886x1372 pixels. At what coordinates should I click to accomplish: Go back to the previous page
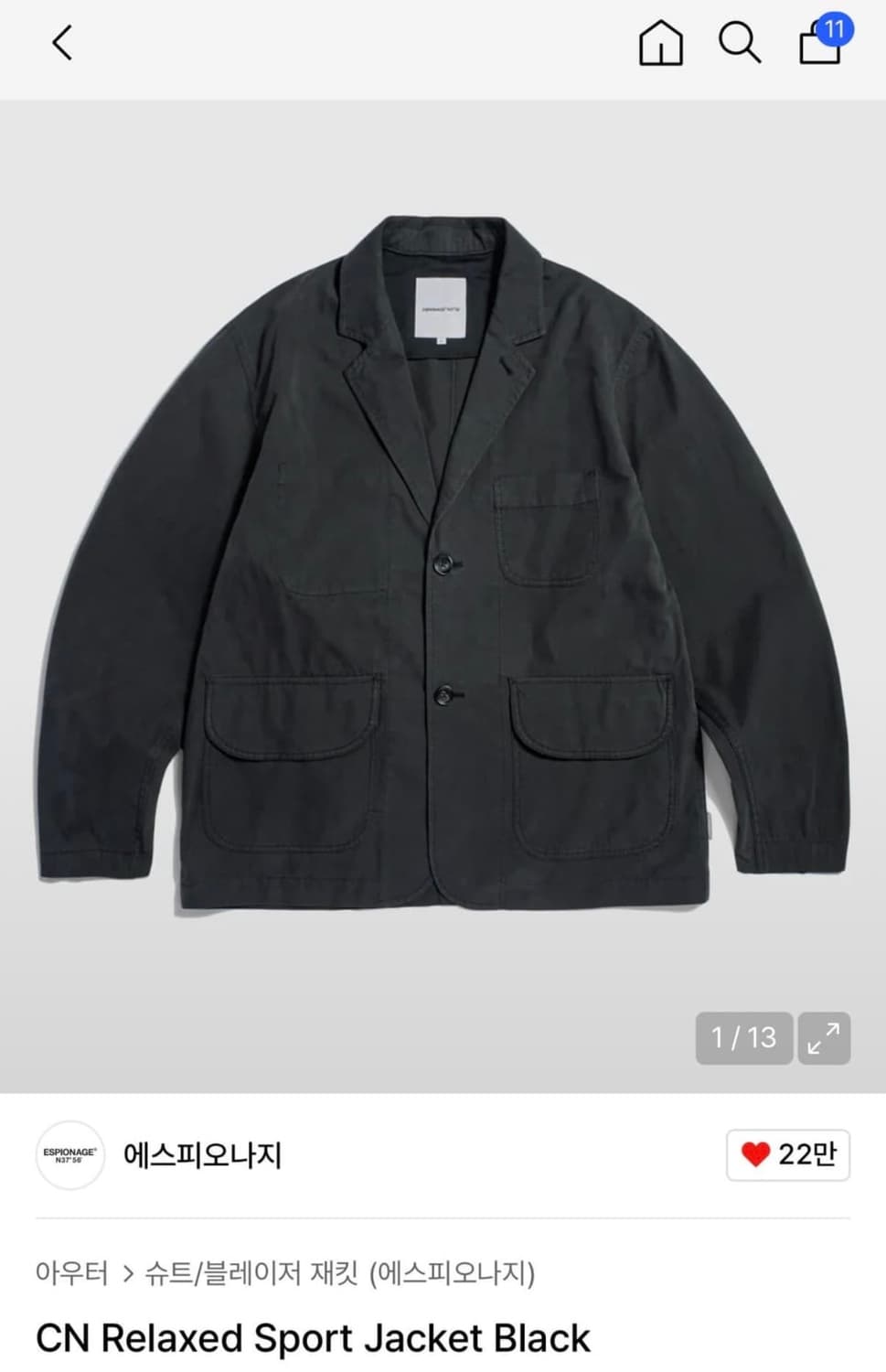(x=62, y=43)
